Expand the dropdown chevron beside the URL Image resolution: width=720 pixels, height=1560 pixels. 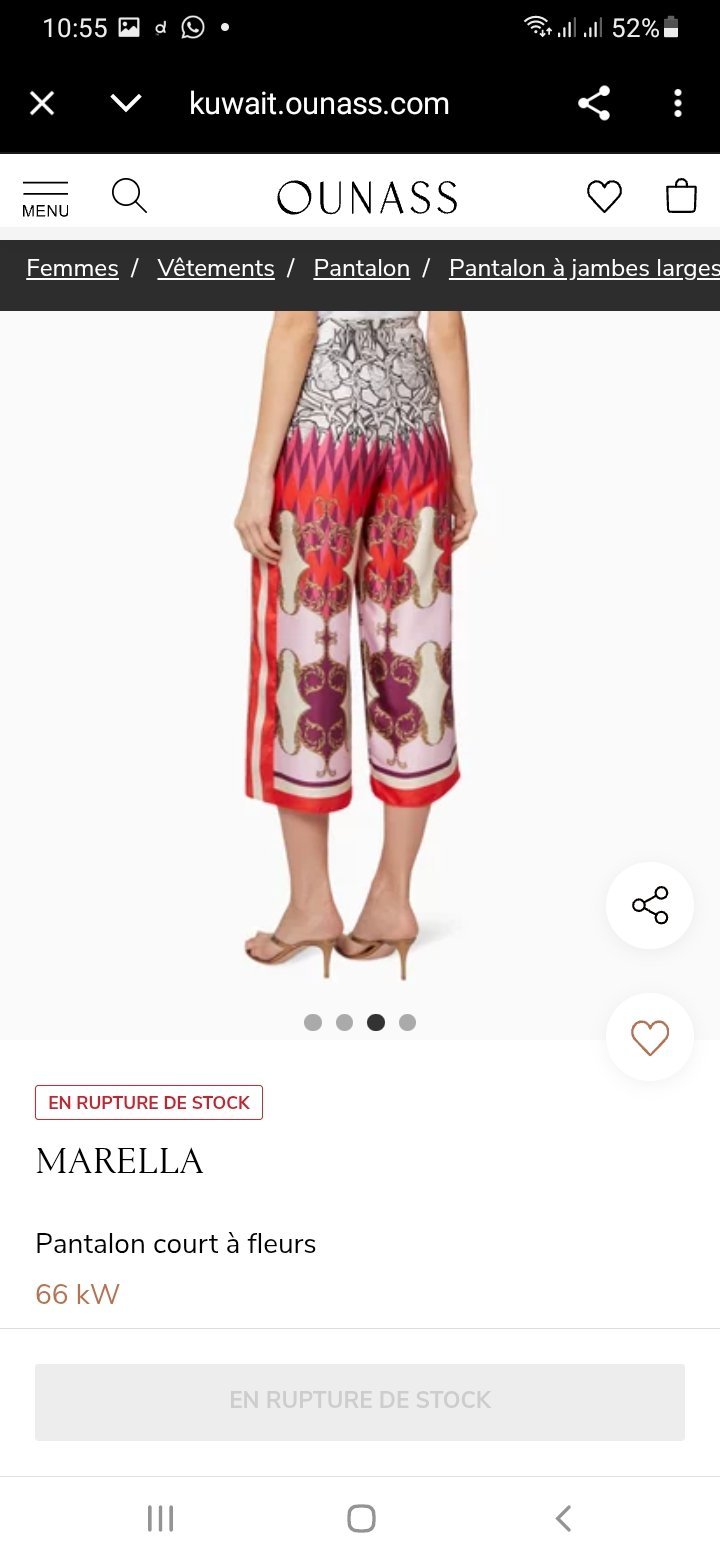tap(126, 103)
